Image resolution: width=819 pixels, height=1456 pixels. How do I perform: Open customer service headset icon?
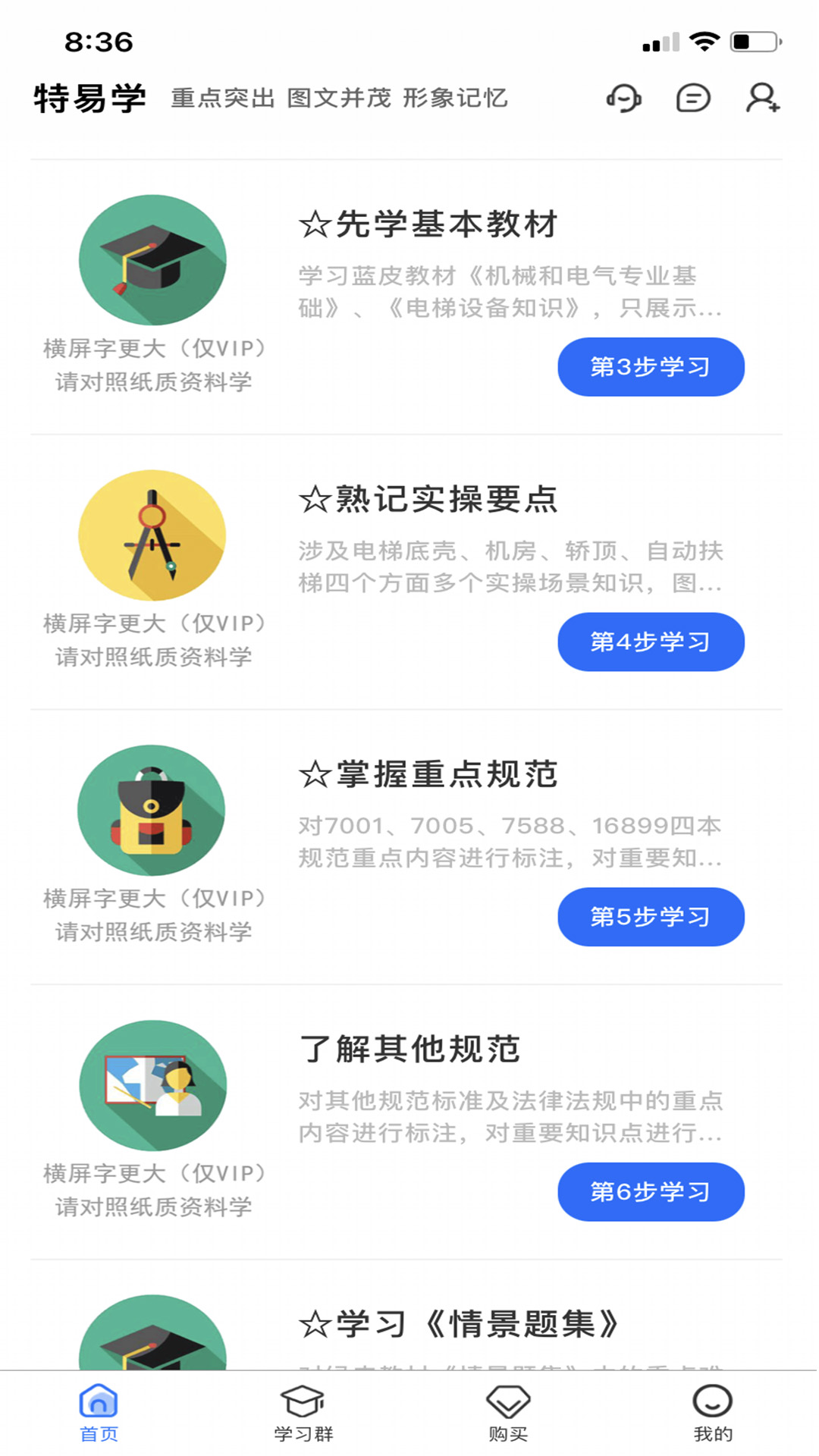623,99
